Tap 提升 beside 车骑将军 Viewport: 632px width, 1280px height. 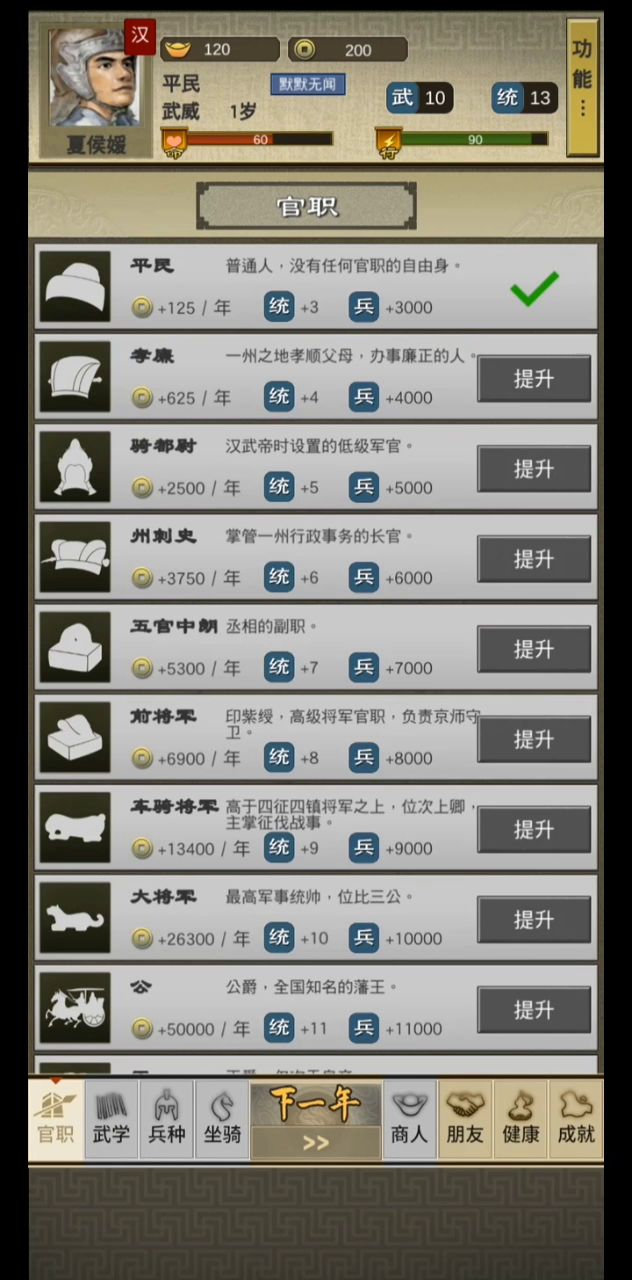coord(533,829)
